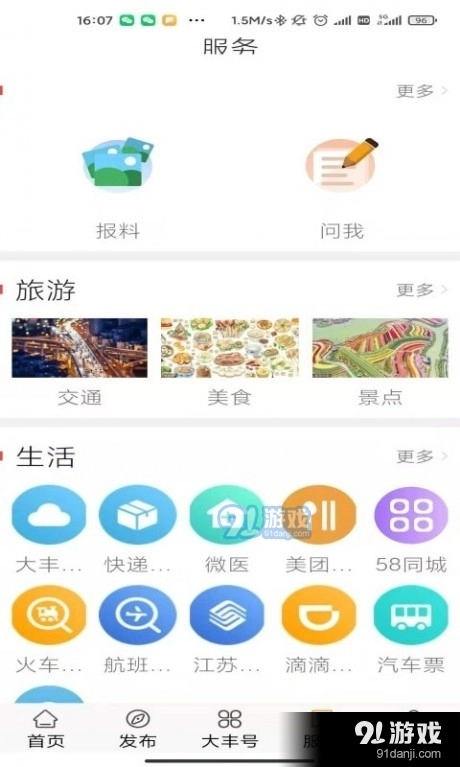Open the 快递 package icon

138,515
